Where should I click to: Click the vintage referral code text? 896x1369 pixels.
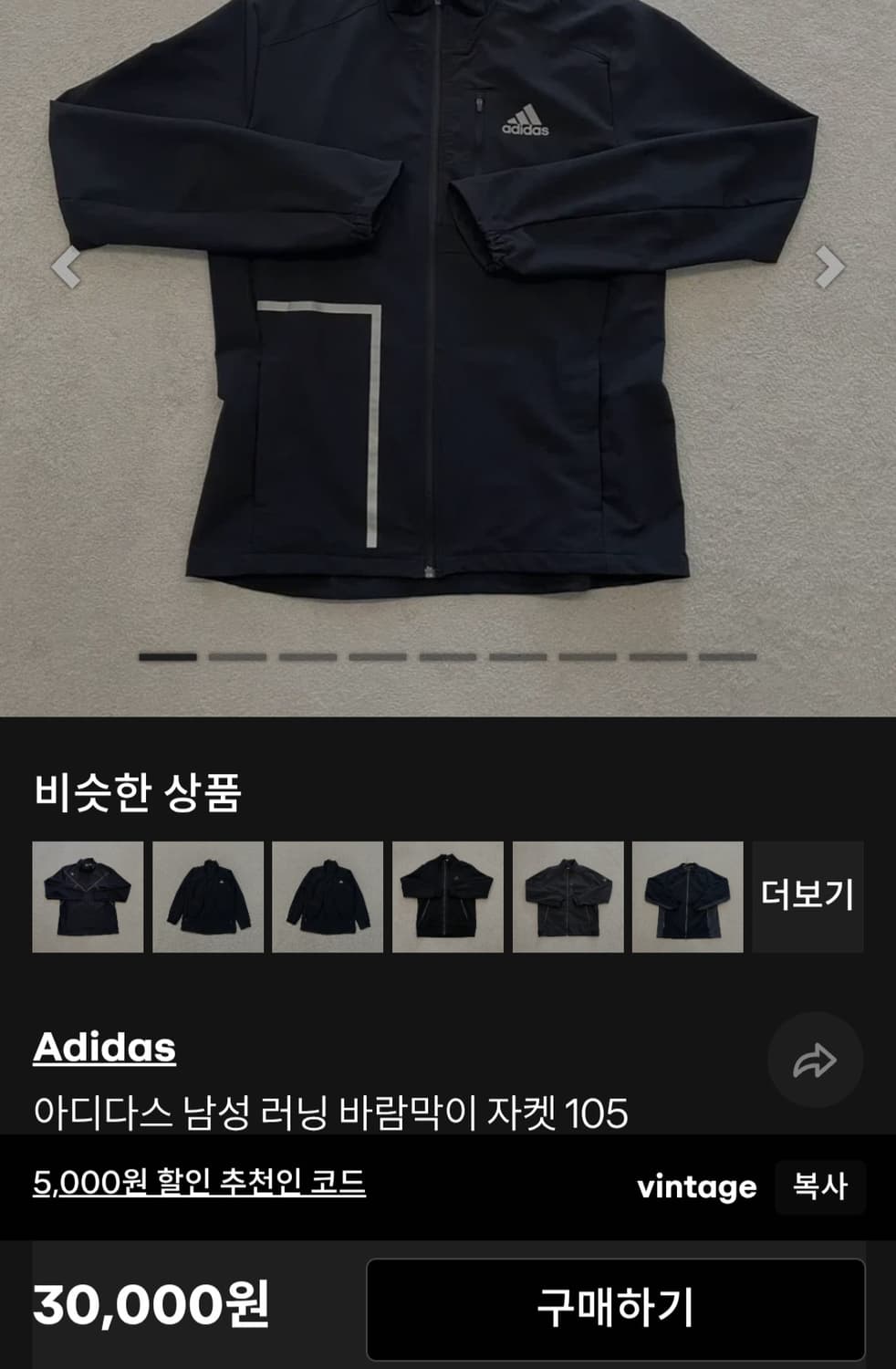point(698,1185)
